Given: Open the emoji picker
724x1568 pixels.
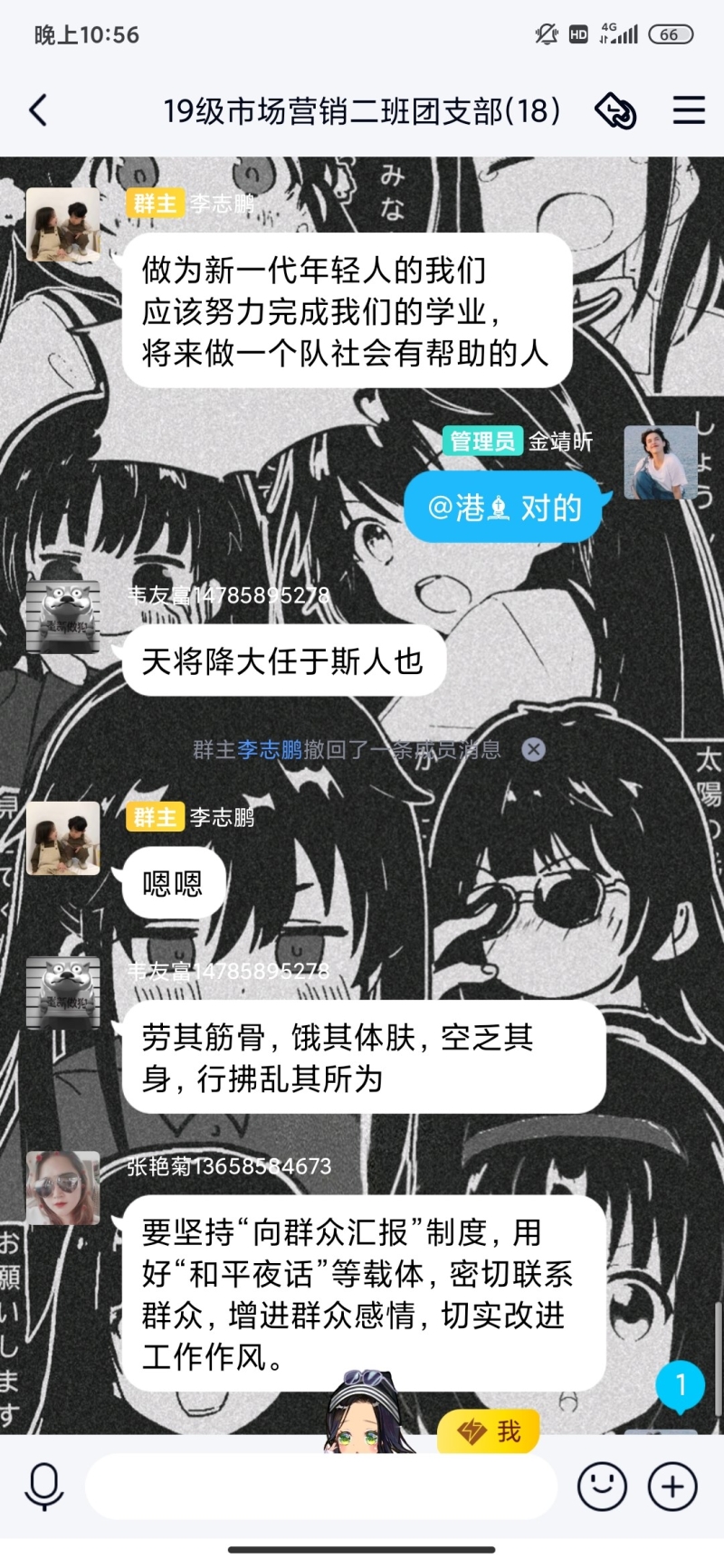Looking at the screenshot, I should tap(602, 1486).
